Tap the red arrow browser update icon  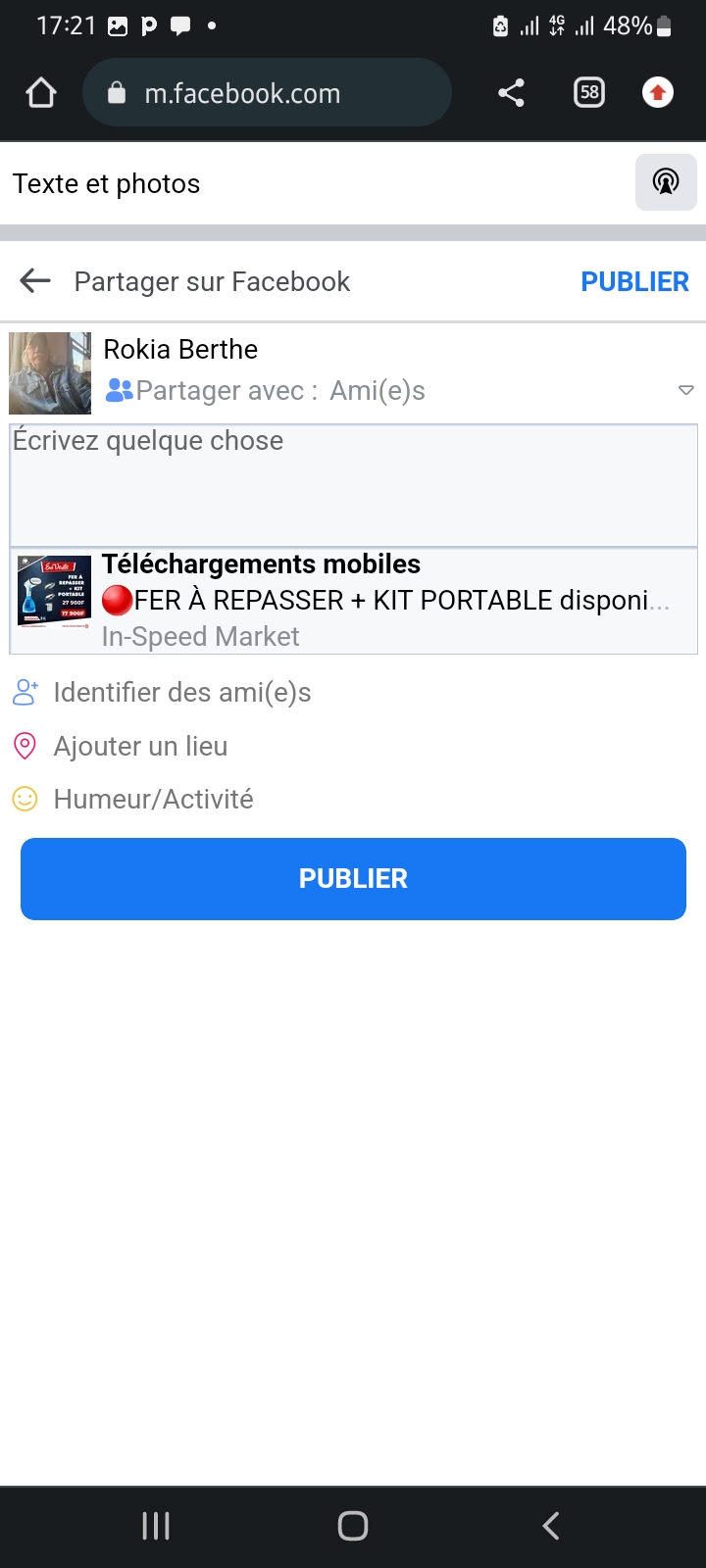[x=657, y=93]
